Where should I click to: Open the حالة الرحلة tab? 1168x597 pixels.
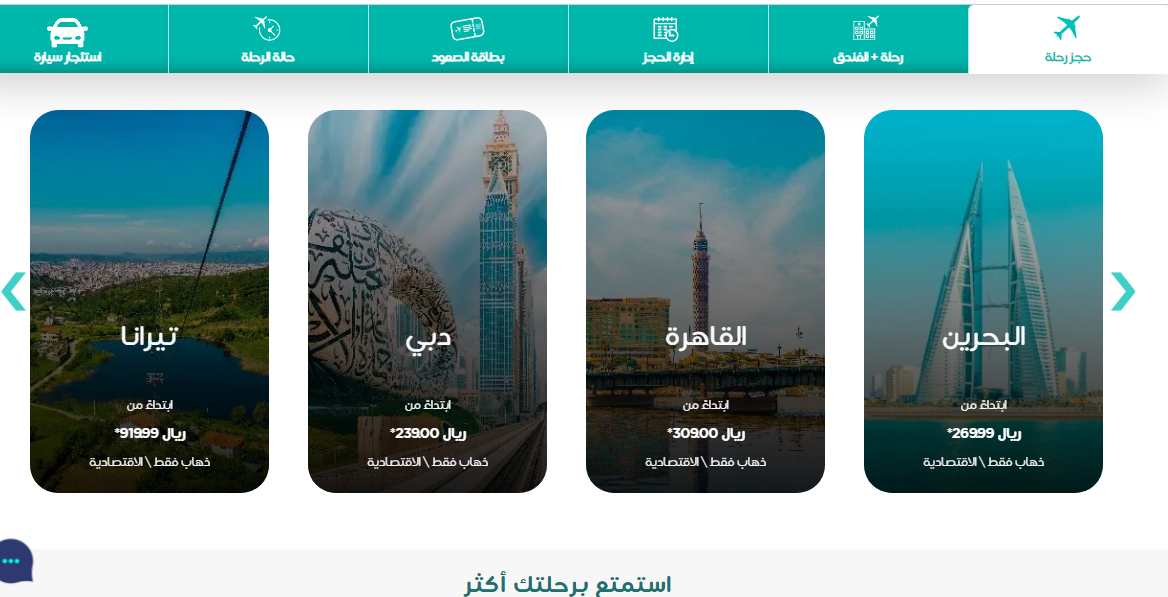pyautogui.click(x=268, y=40)
